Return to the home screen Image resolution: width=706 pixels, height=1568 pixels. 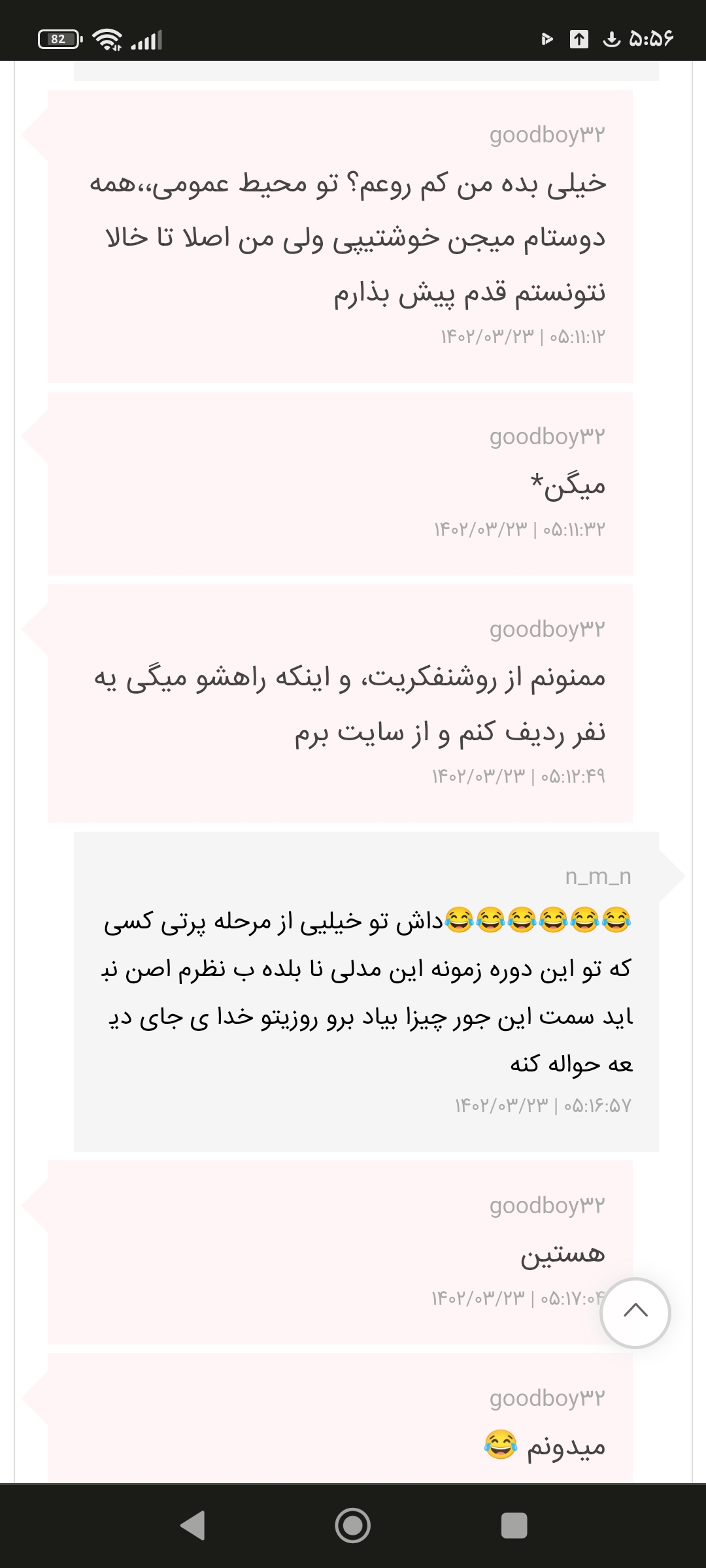click(x=352, y=1526)
